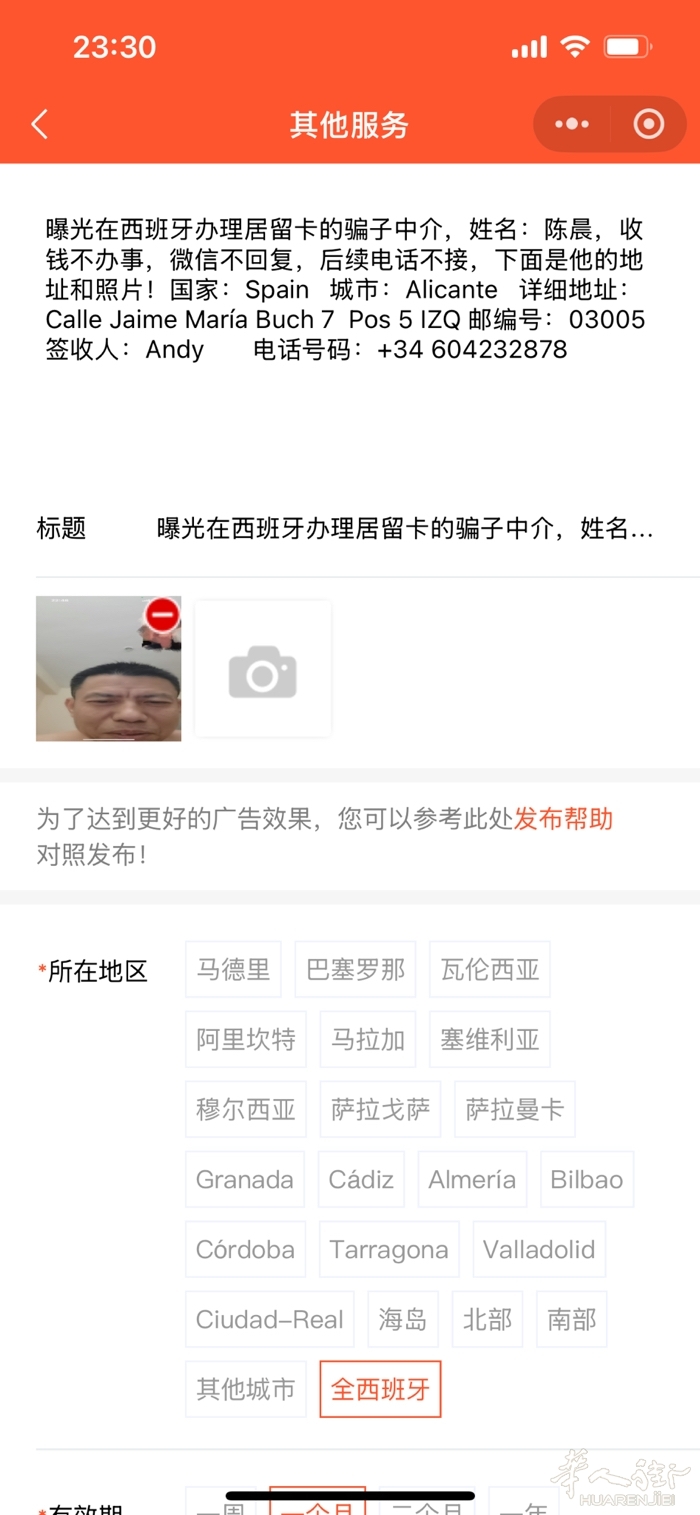This screenshot has width=700, height=1515.
Task: Edit the 标题 title field
Action: (x=405, y=529)
